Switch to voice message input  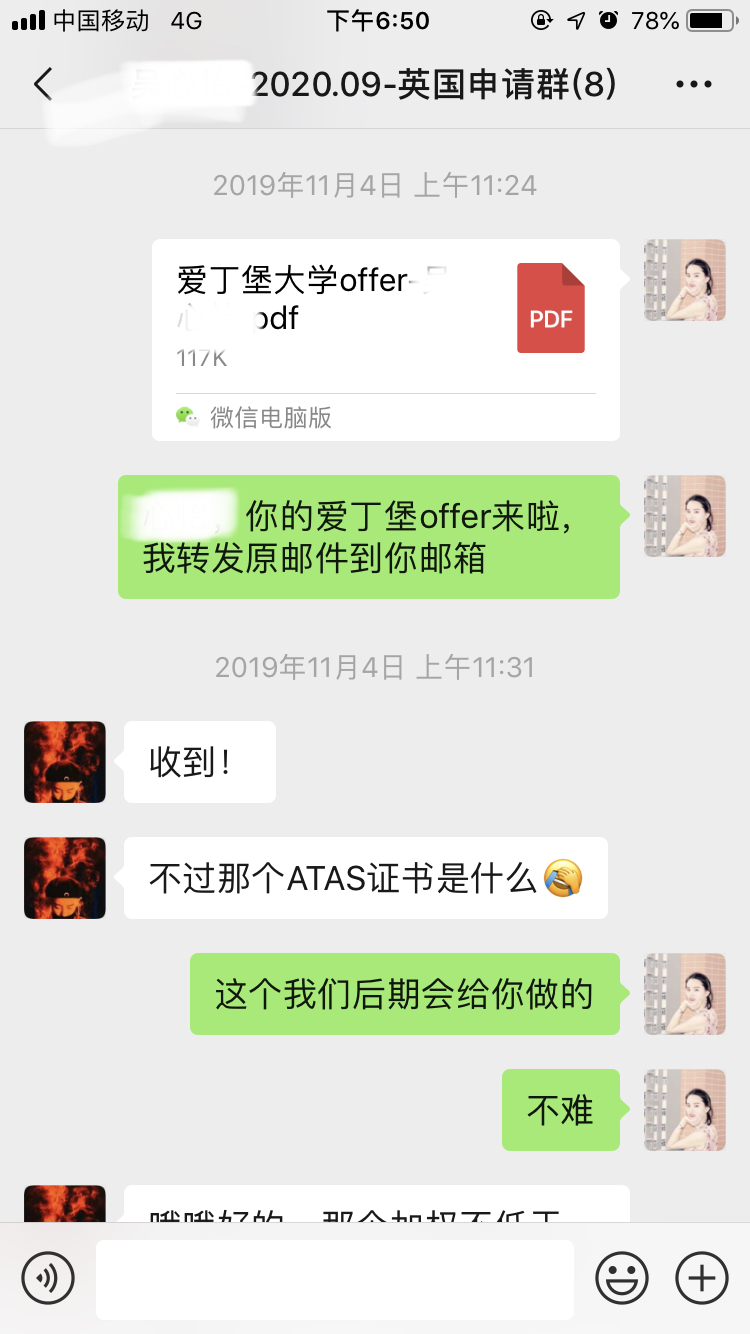(48, 1278)
